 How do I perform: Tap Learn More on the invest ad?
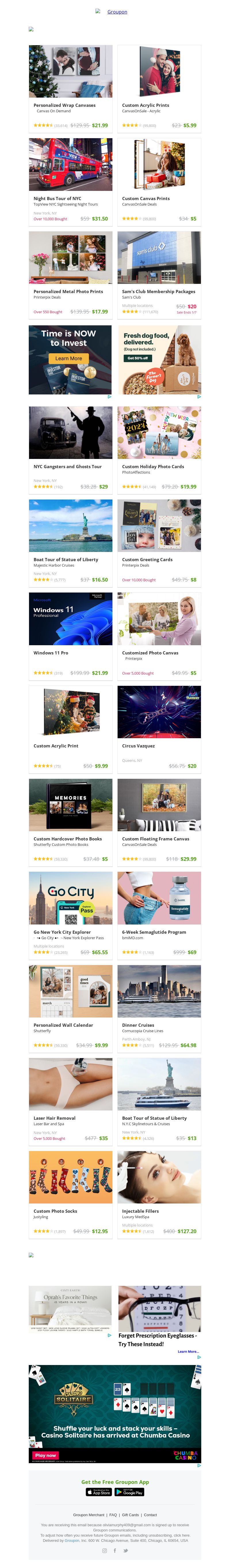click(68, 358)
